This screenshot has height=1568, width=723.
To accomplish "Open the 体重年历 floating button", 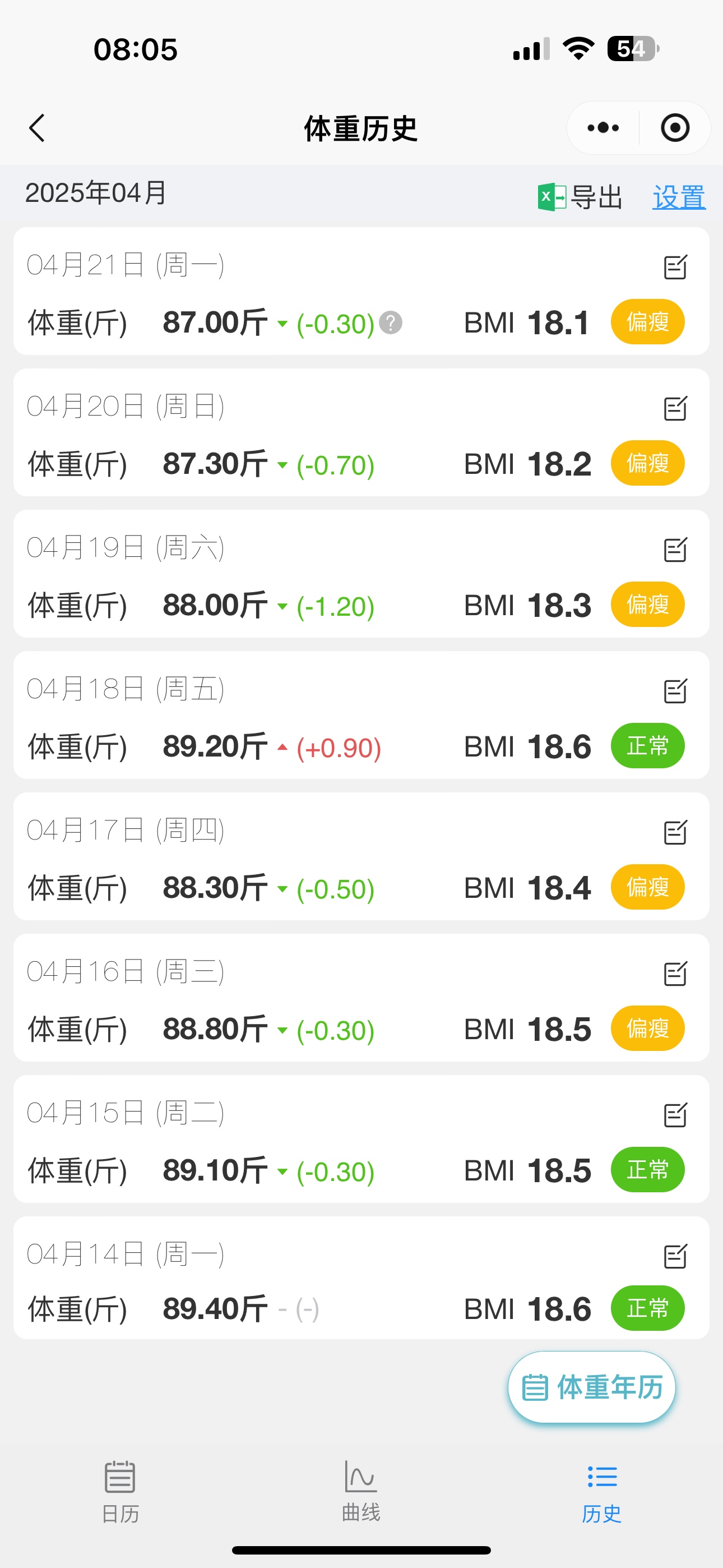I will [591, 1387].
